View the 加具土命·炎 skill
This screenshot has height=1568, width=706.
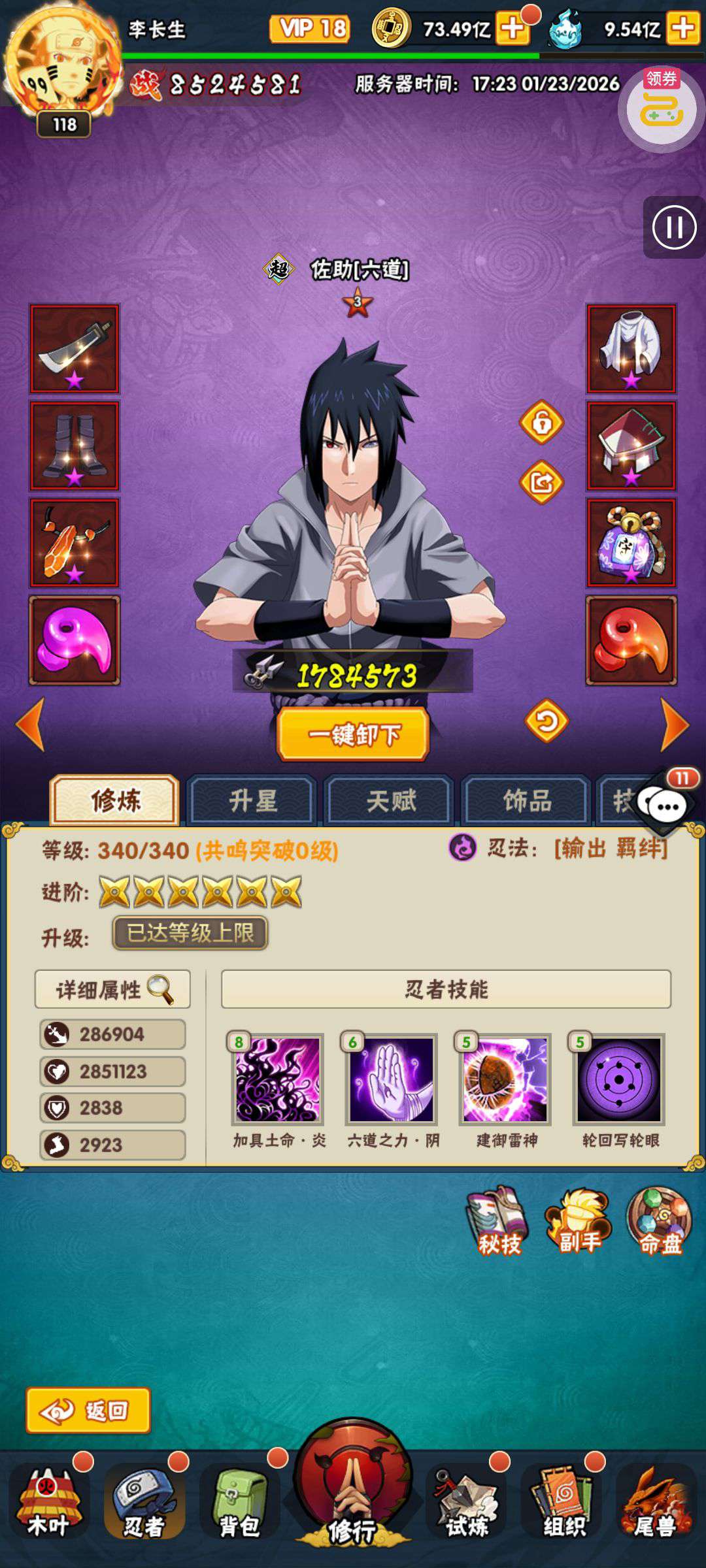pyautogui.click(x=278, y=1079)
